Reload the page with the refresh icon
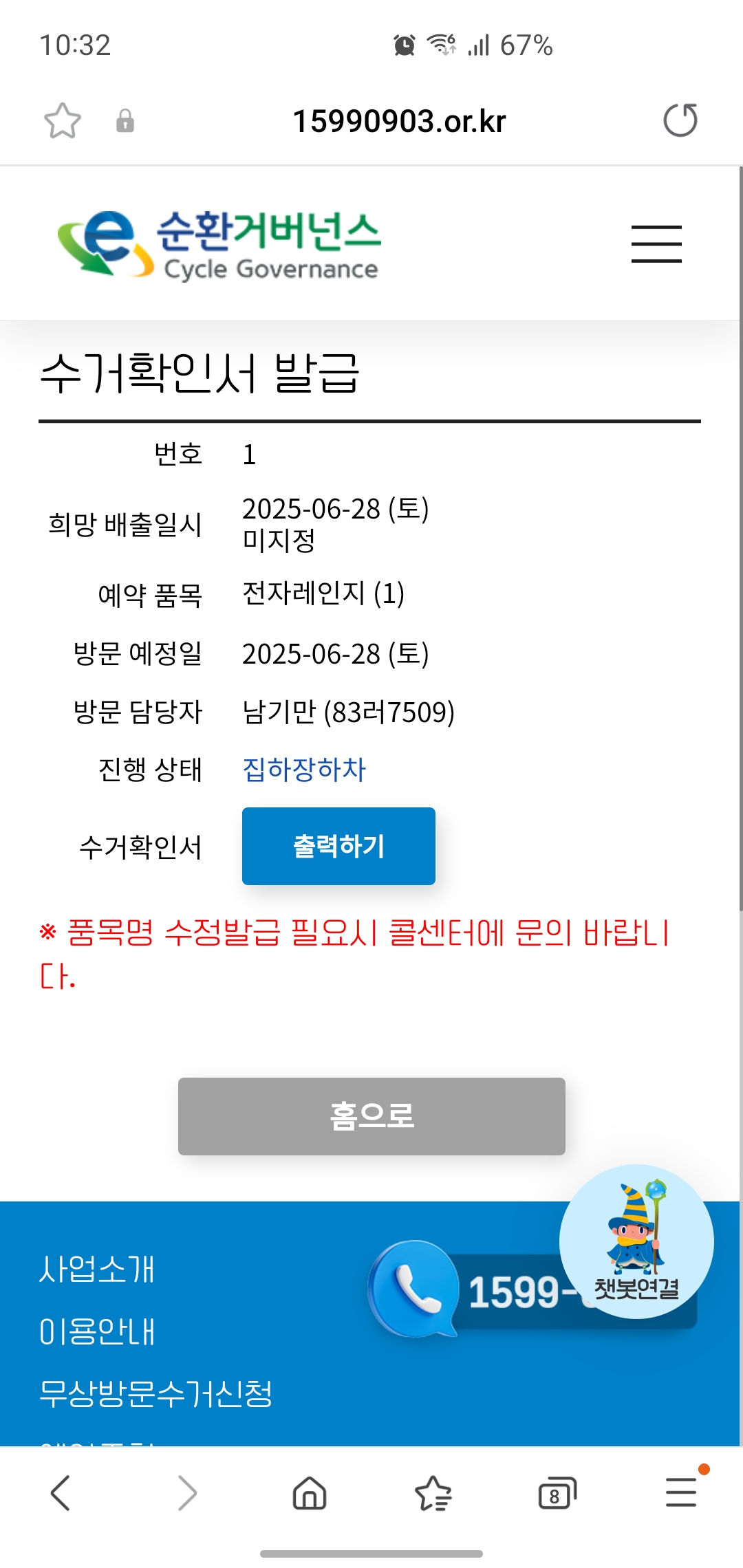This screenshot has width=743, height=1568. click(x=680, y=121)
